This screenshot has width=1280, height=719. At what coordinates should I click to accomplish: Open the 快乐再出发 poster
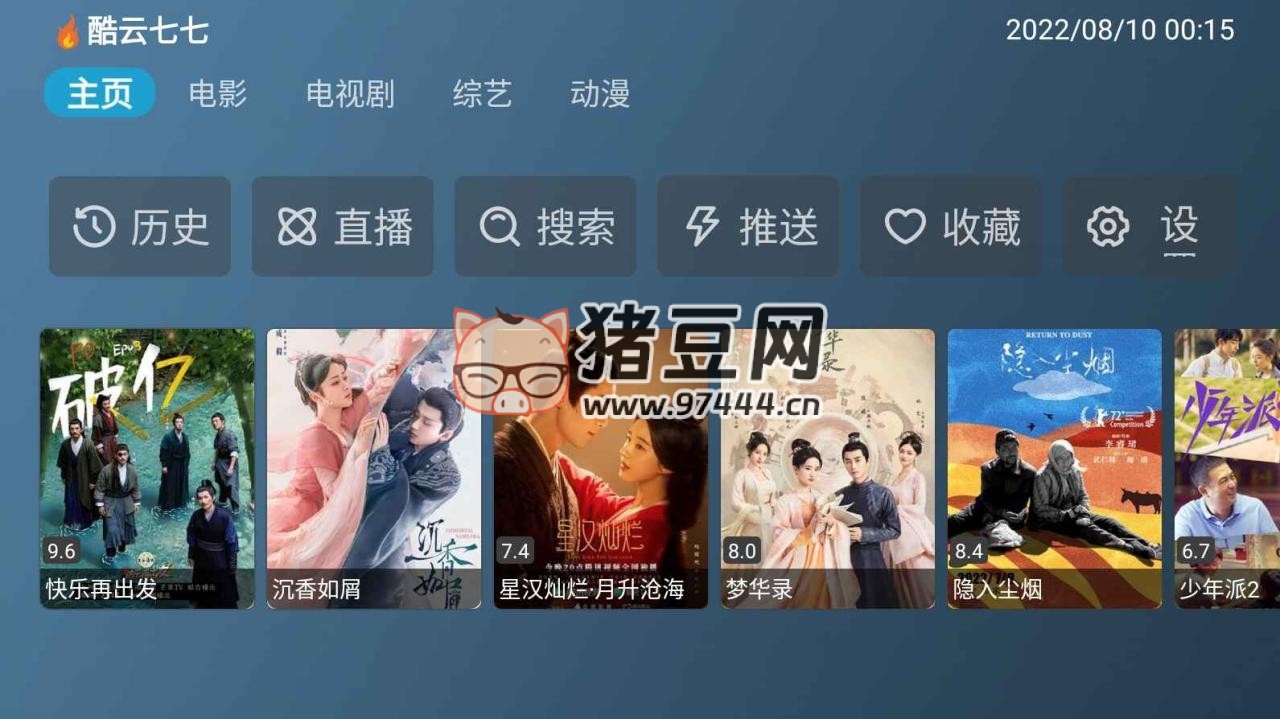pos(147,468)
